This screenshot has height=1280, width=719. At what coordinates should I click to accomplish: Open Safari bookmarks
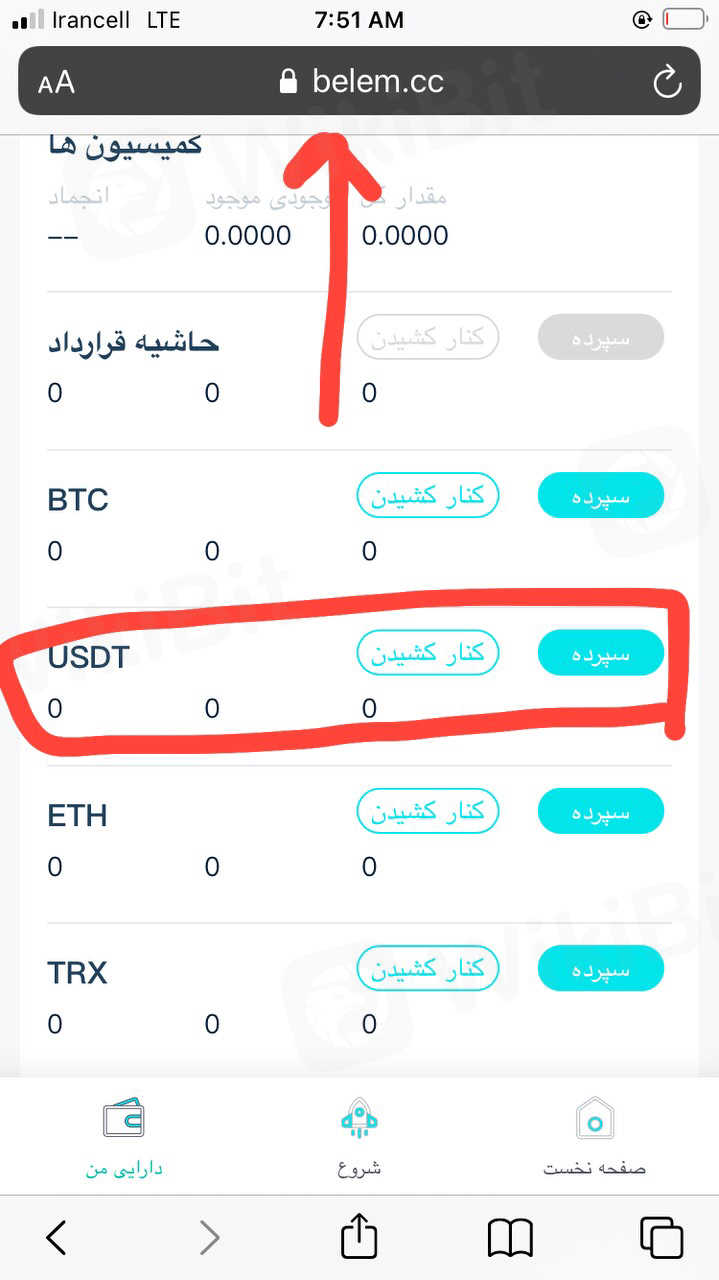click(510, 1238)
